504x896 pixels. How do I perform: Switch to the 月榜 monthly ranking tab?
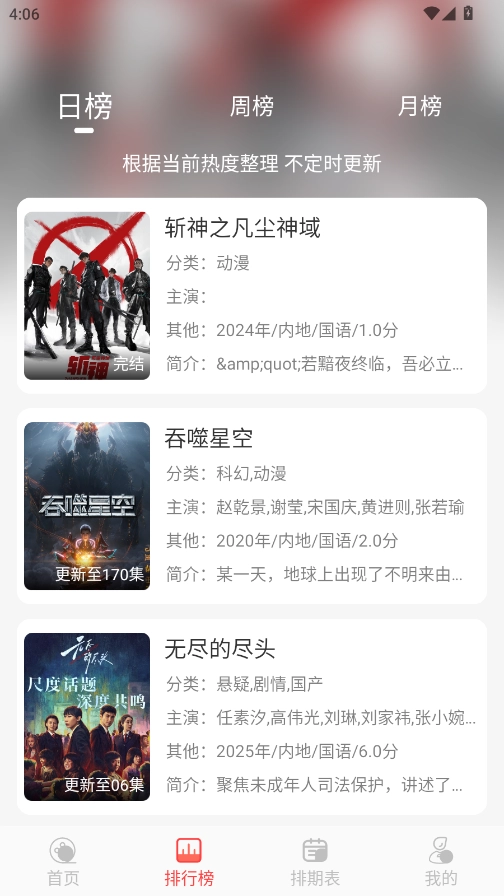[419, 106]
